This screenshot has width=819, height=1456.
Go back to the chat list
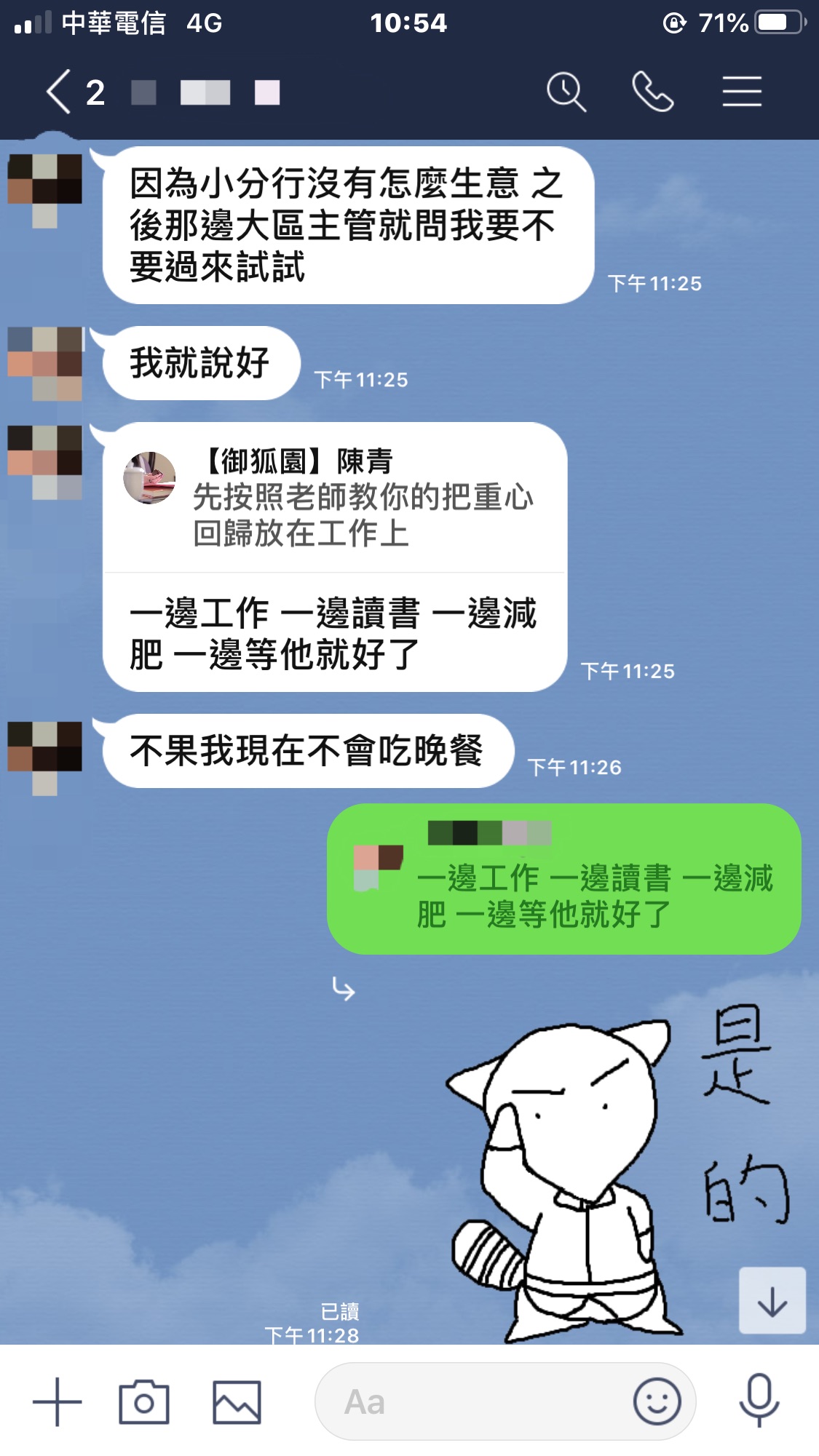pos(60,92)
